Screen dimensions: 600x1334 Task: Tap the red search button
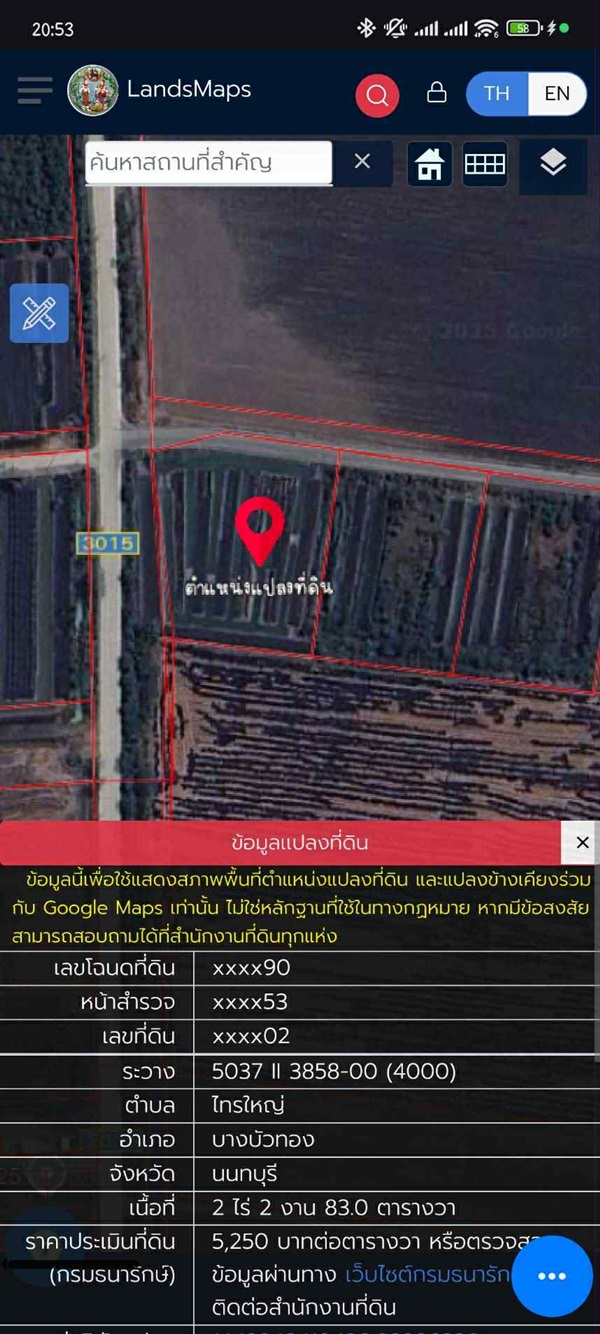pos(377,95)
